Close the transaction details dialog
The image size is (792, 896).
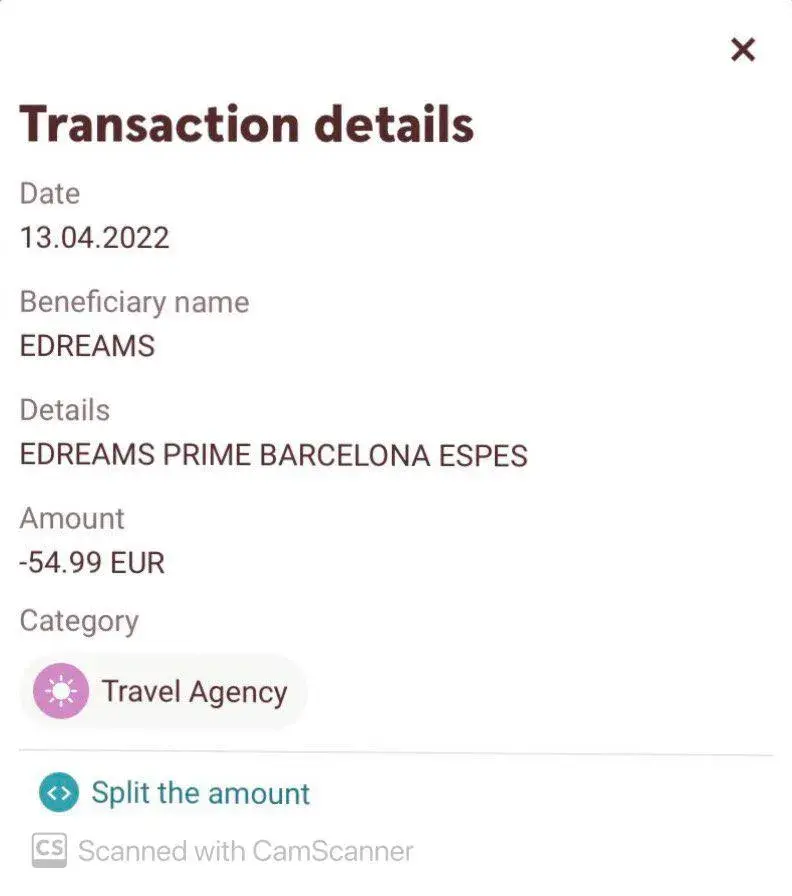742,49
